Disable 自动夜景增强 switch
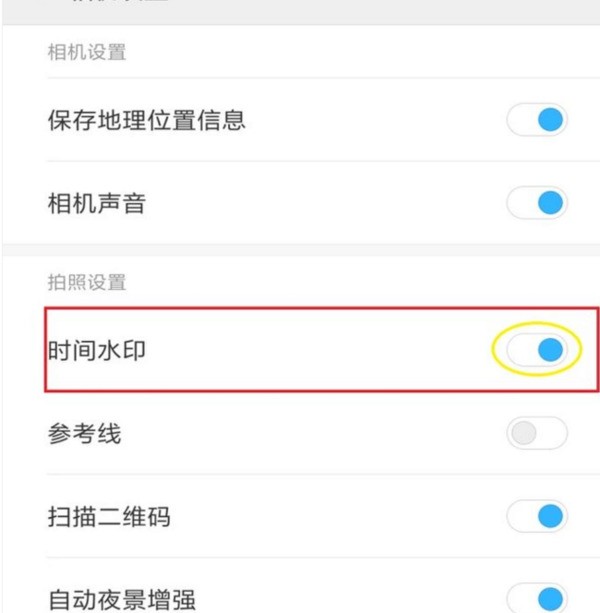Image resolution: width=600 pixels, height=613 pixels. 537,598
